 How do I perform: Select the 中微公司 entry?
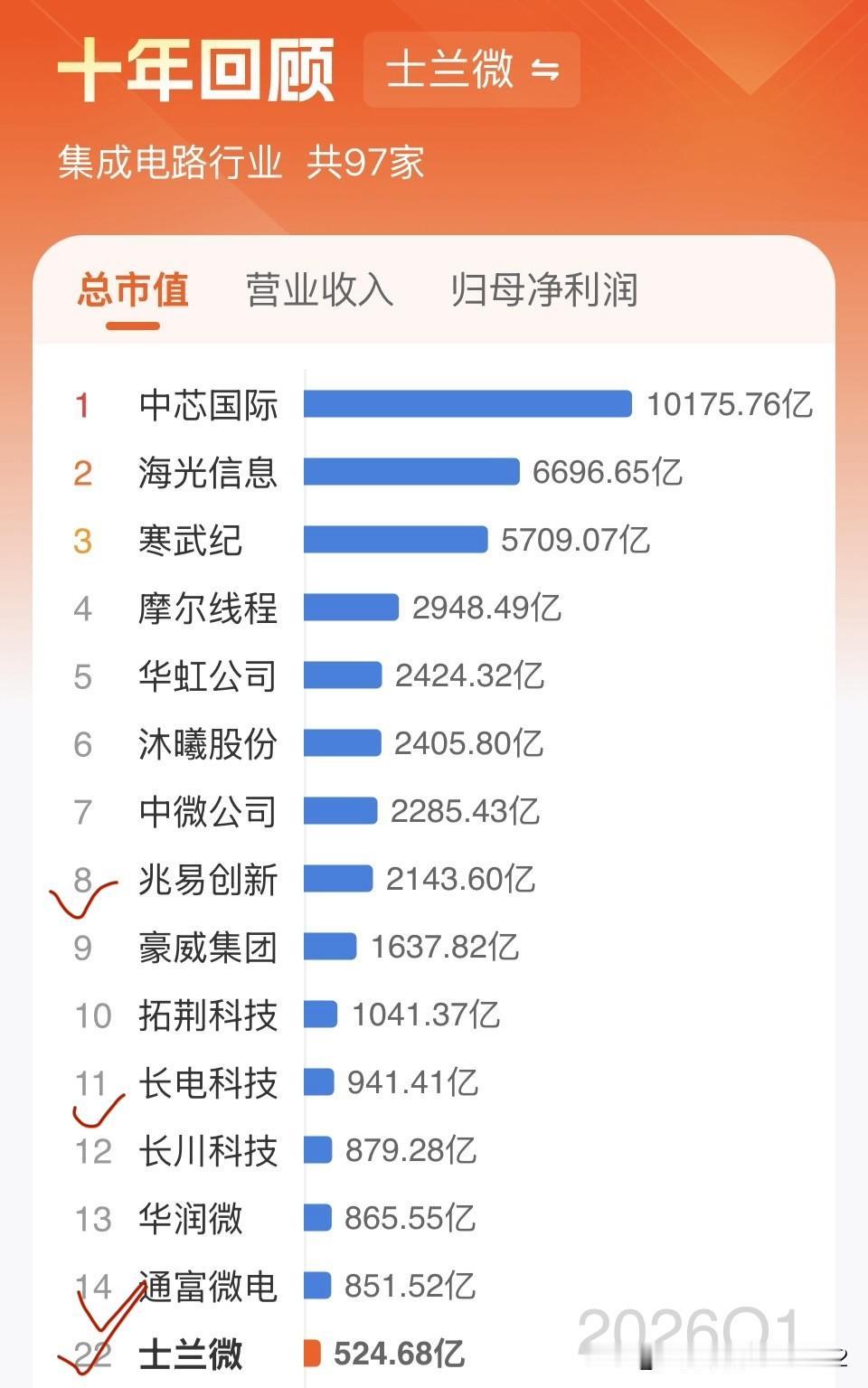pyautogui.click(x=206, y=811)
